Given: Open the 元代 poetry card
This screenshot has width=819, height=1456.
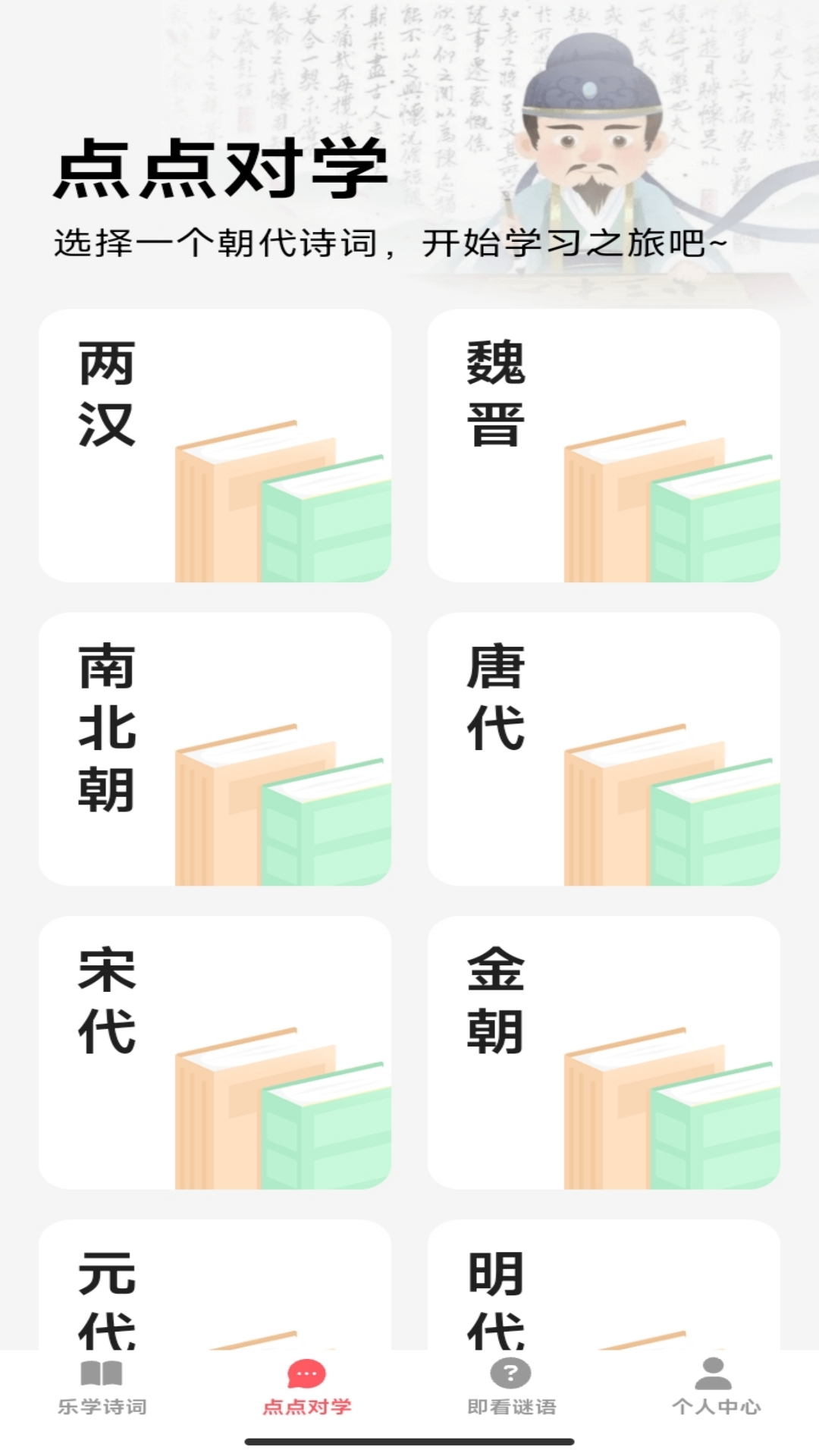Looking at the screenshot, I should [x=215, y=1289].
